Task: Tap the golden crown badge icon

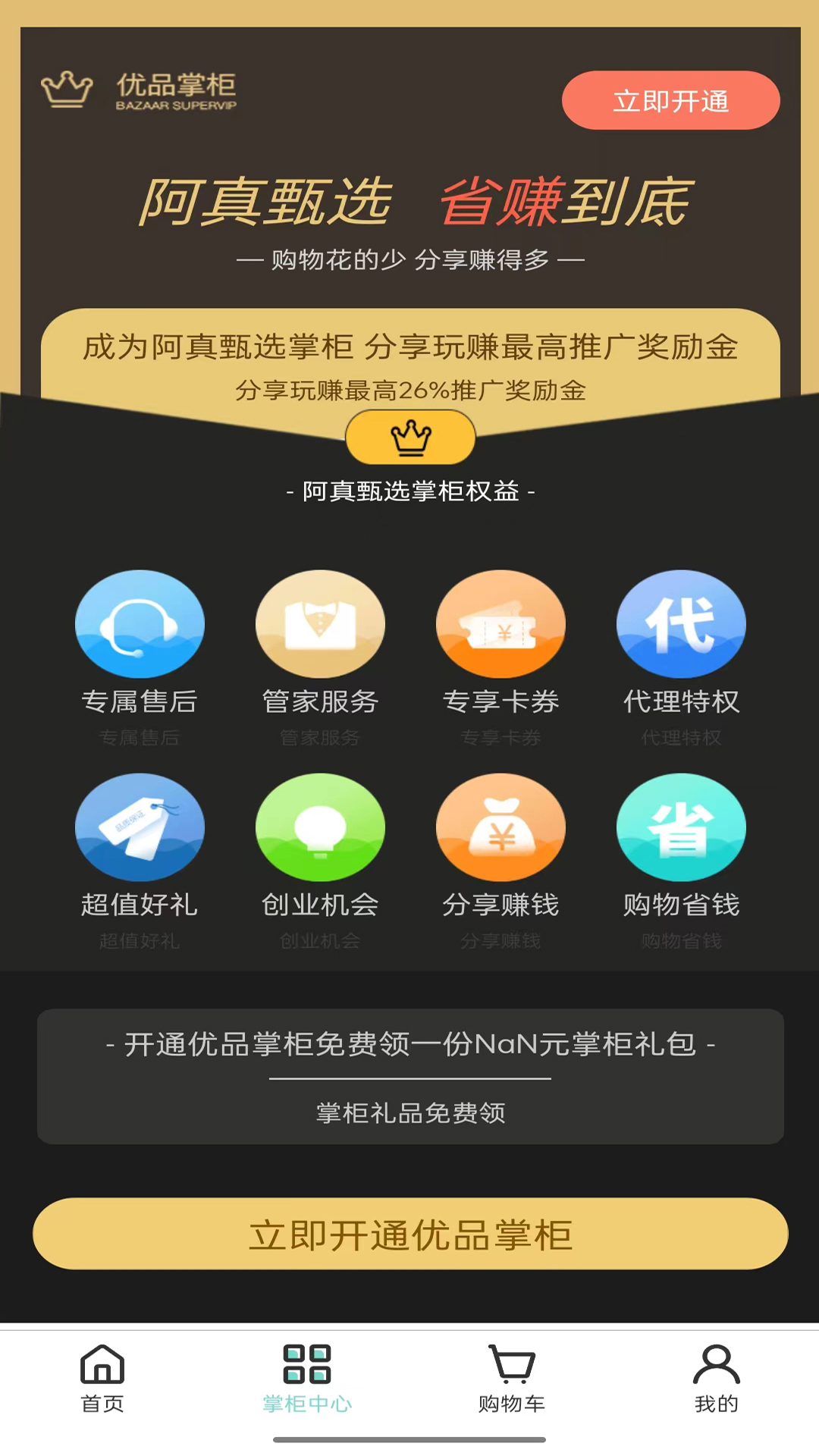Action: tap(409, 438)
